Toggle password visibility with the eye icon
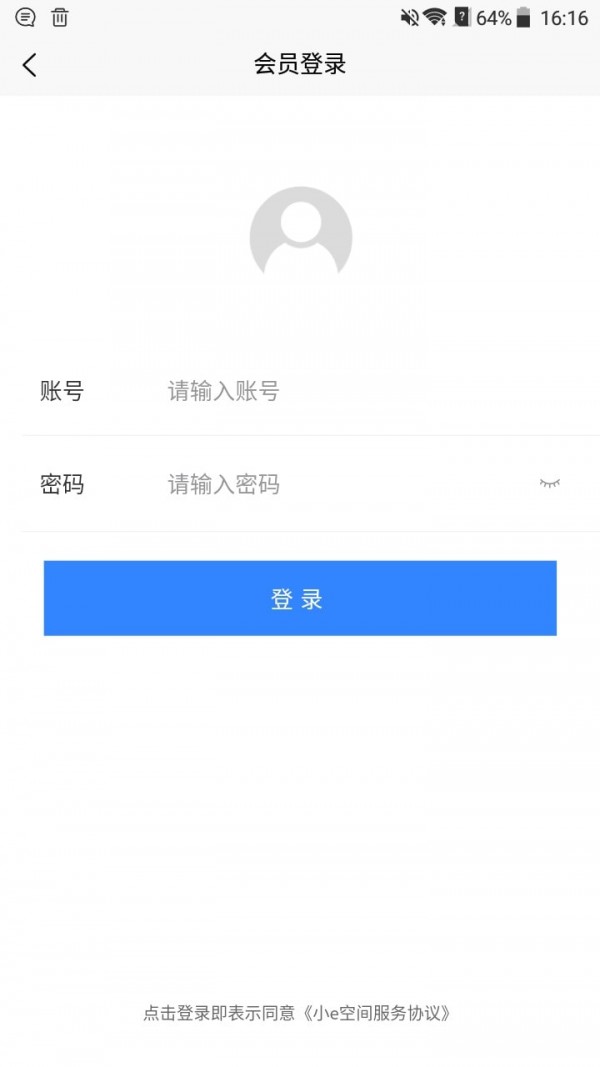This screenshot has height=1067, width=600. coord(550,483)
